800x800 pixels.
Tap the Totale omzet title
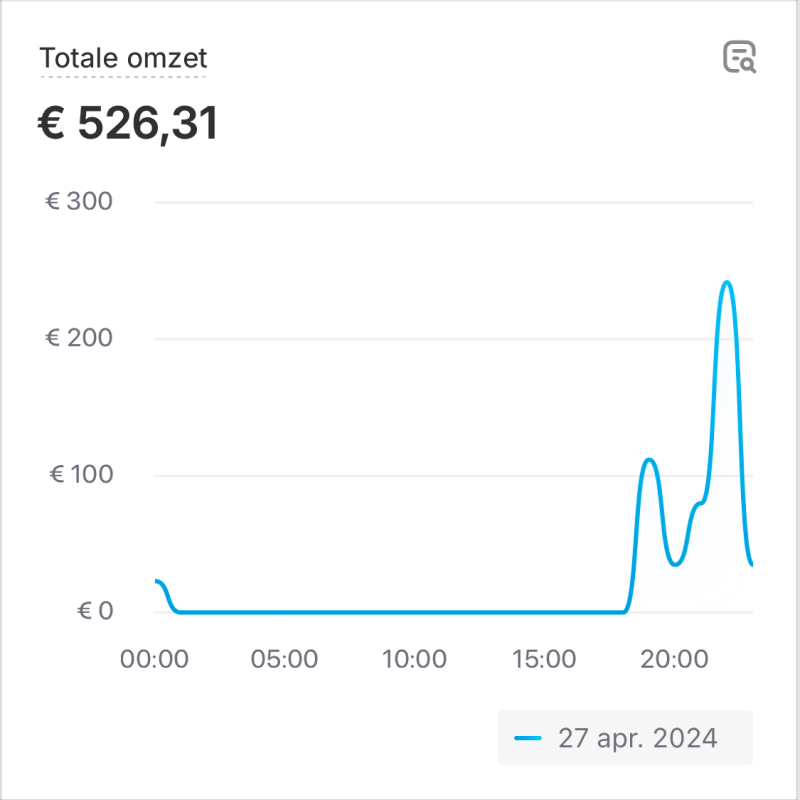pyautogui.click(x=123, y=59)
